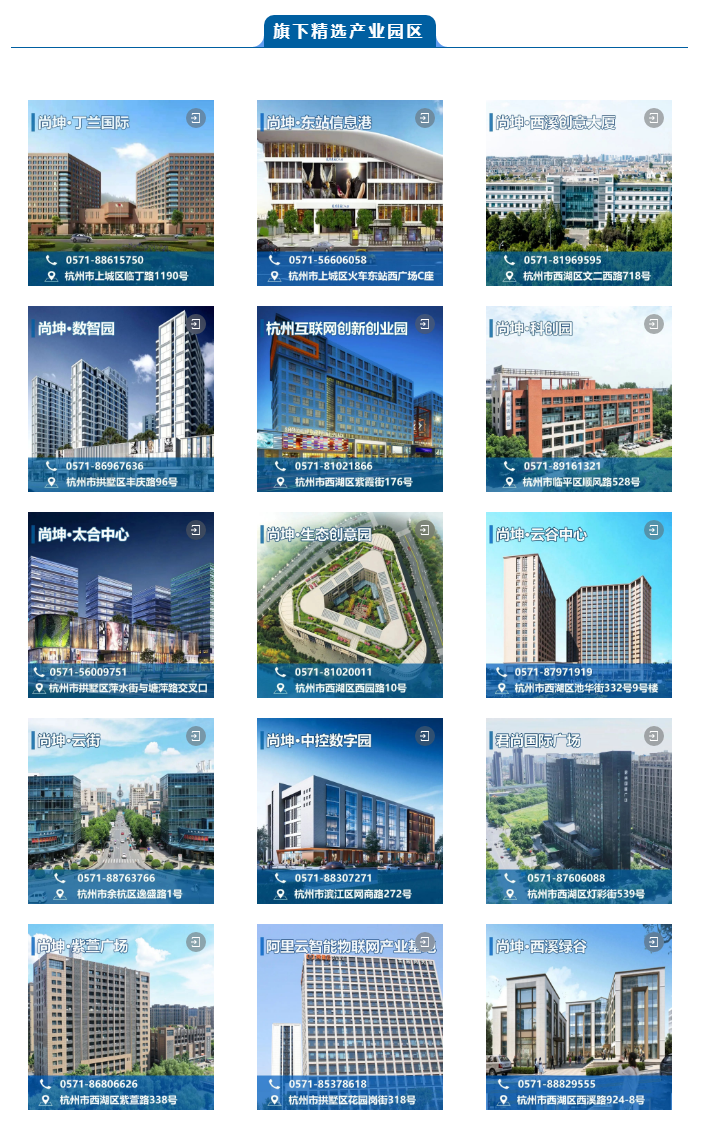This screenshot has height=1142, width=710.
Task: View the 尚坤·西溪创意大厦 card
Action: coord(579,193)
